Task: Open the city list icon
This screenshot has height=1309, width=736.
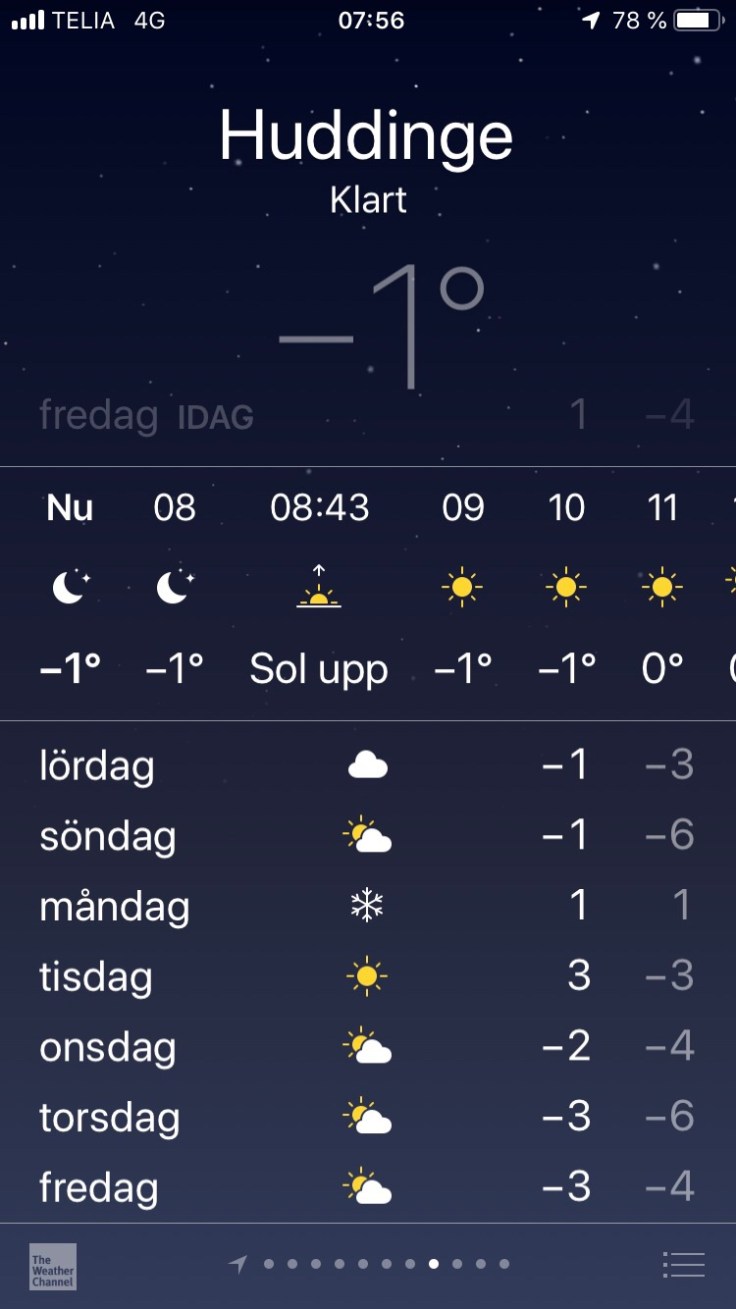Action: pyautogui.click(x=684, y=1264)
